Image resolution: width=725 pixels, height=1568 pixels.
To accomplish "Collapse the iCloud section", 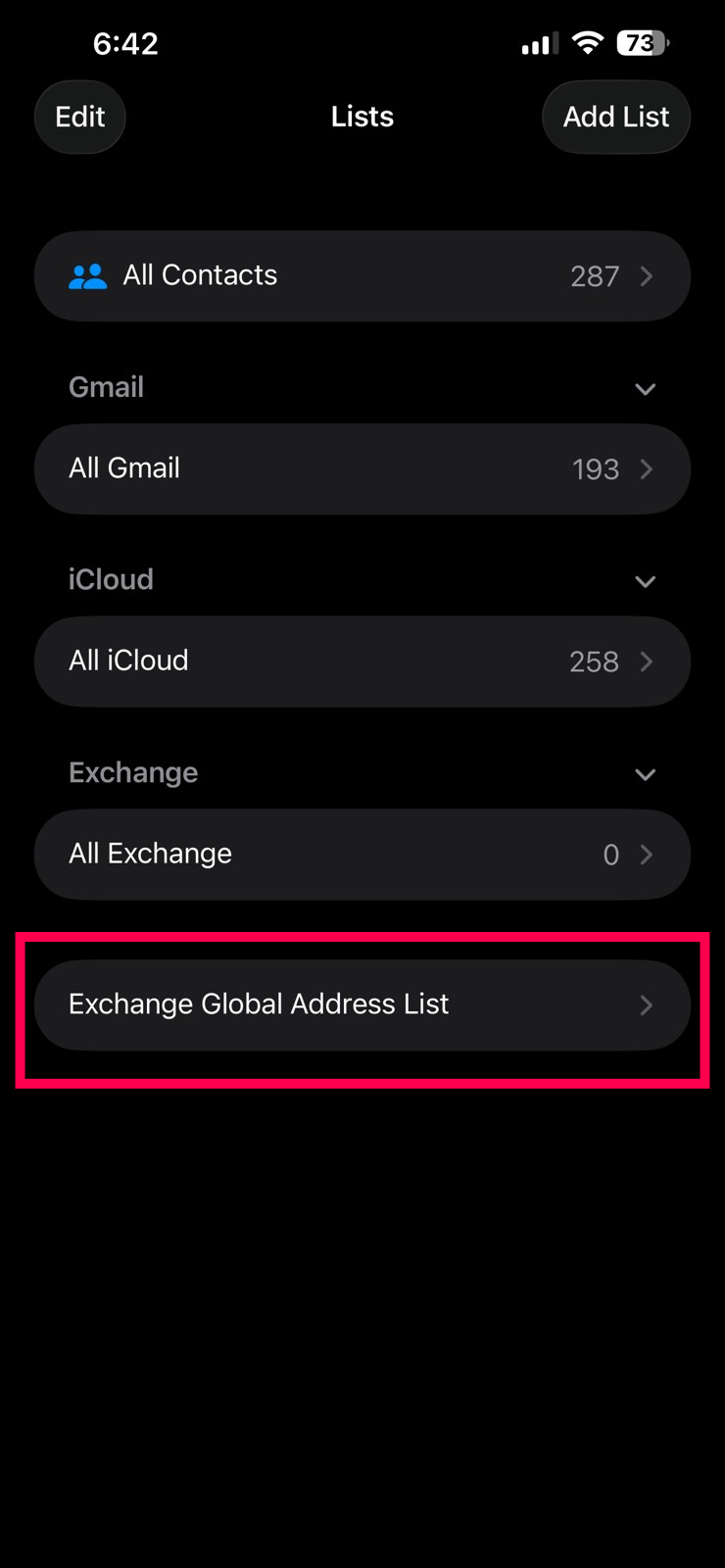I will pyautogui.click(x=645, y=581).
